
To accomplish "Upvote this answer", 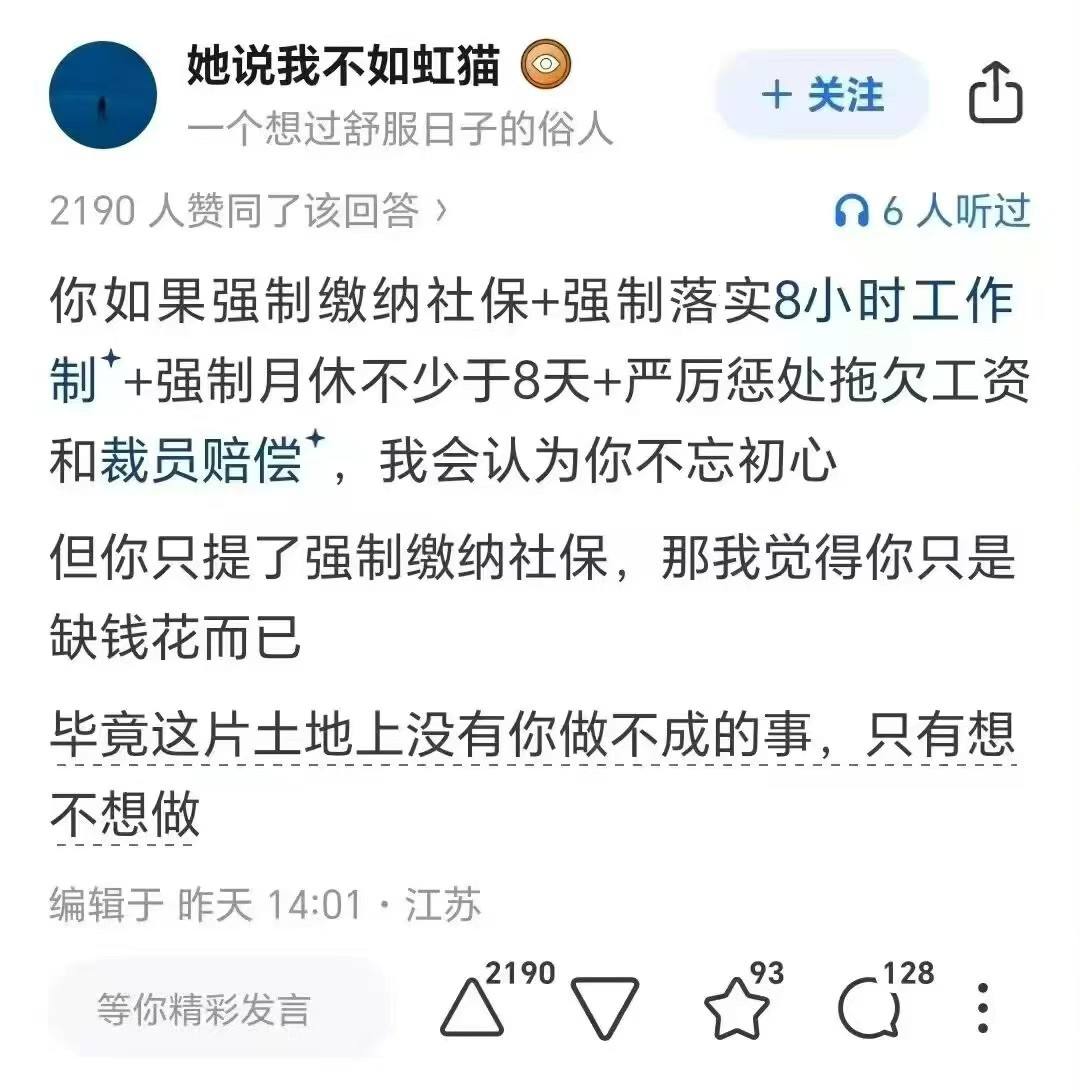I will coord(472,1007).
